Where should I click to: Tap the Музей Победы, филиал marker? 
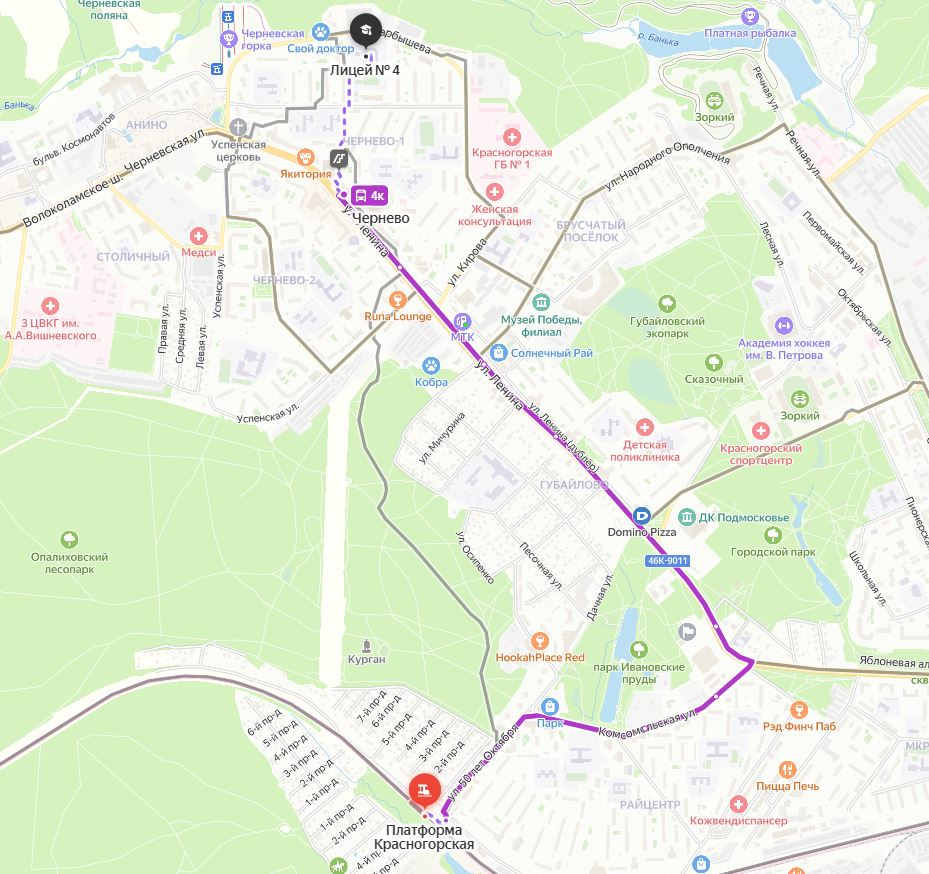click(x=541, y=302)
